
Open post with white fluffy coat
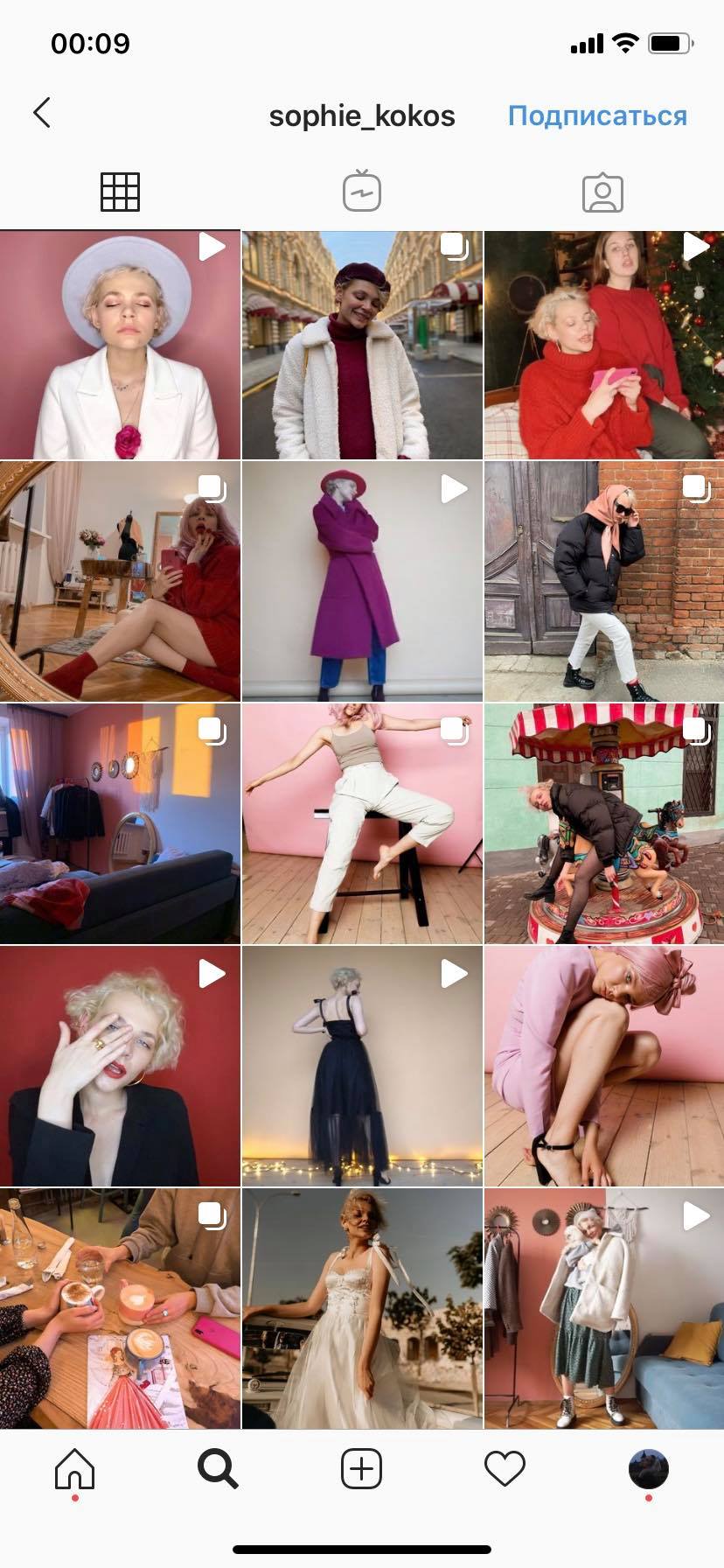point(362,345)
